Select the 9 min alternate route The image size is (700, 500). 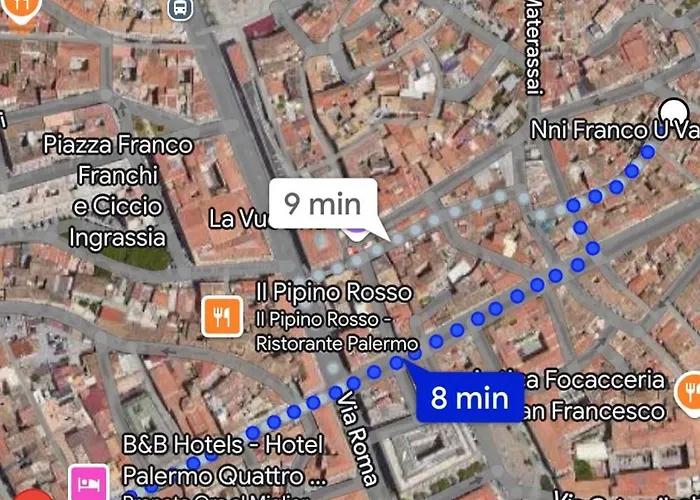[322, 204]
